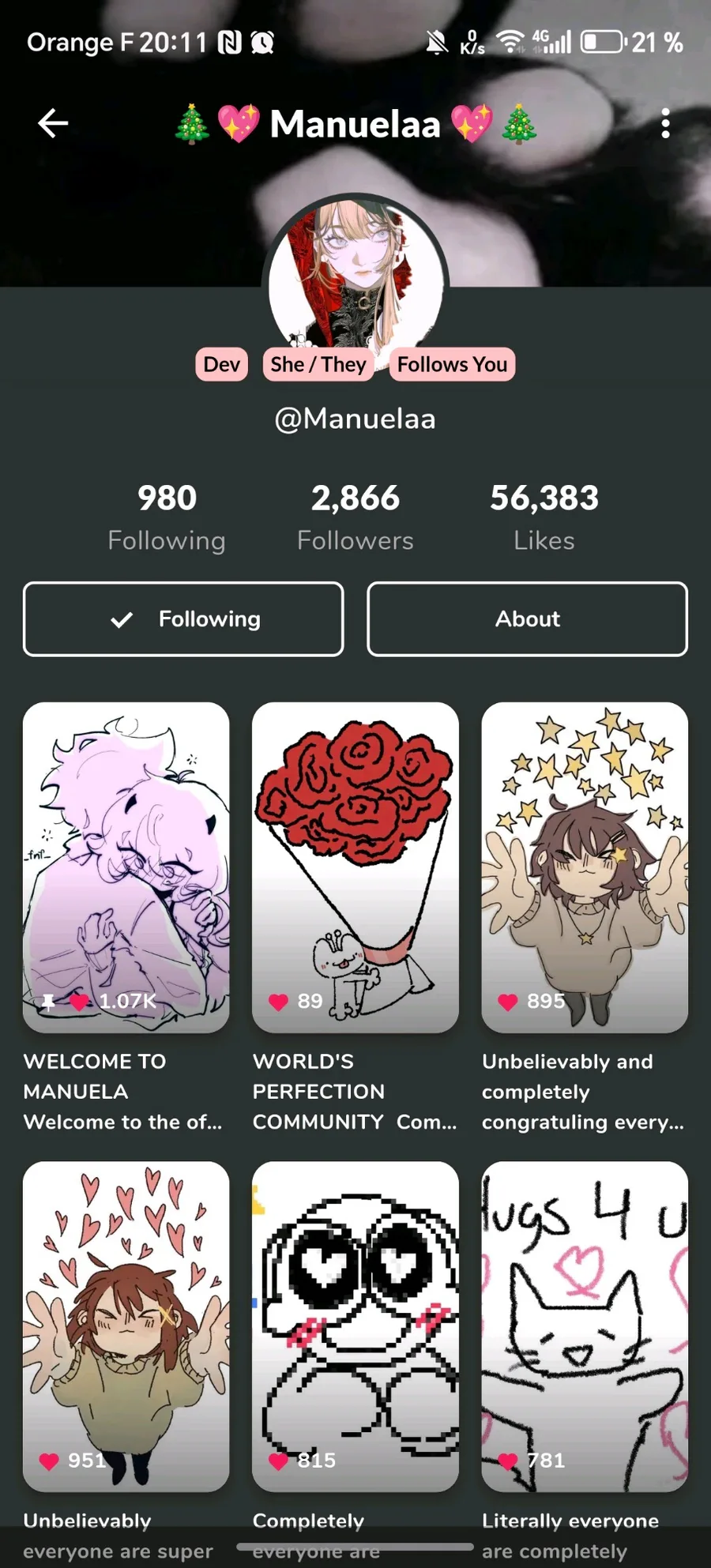Viewport: 711px width, 1568px height.
Task: Open the WORLD'S PERFECTION COMMUNITY post
Action: click(355, 867)
